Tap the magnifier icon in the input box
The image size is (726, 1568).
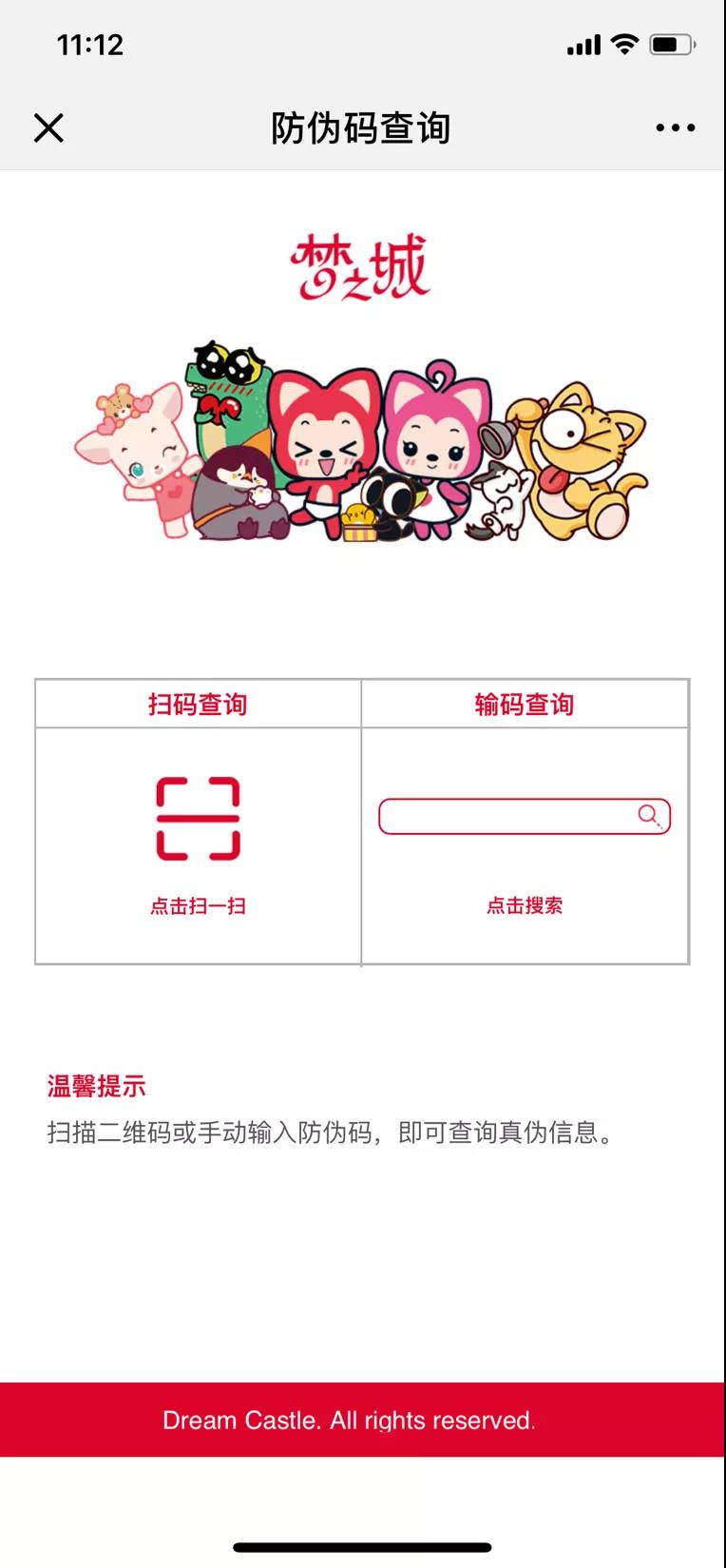pyautogui.click(x=649, y=816)
